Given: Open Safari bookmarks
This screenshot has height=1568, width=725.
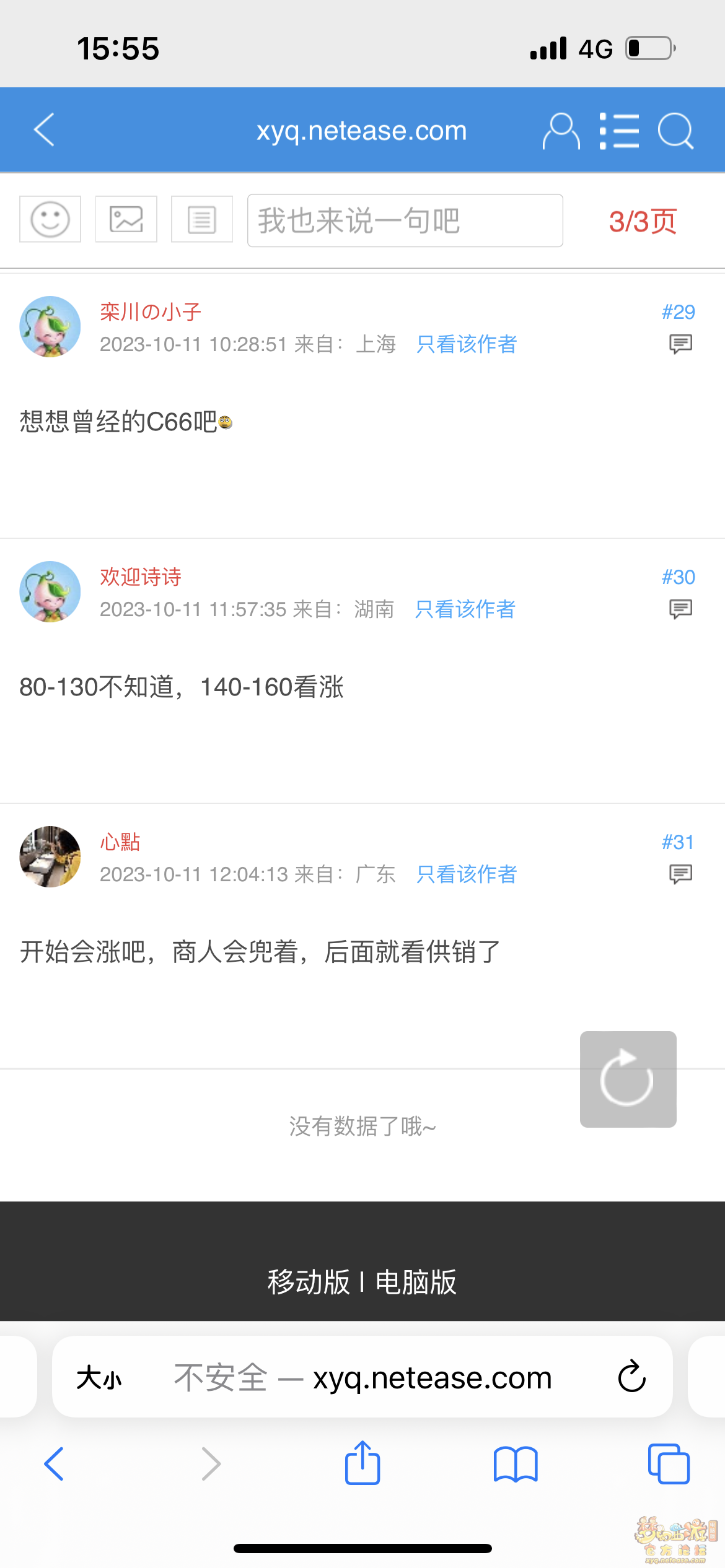Looking at the screenshot, I should coord(516,1464).
